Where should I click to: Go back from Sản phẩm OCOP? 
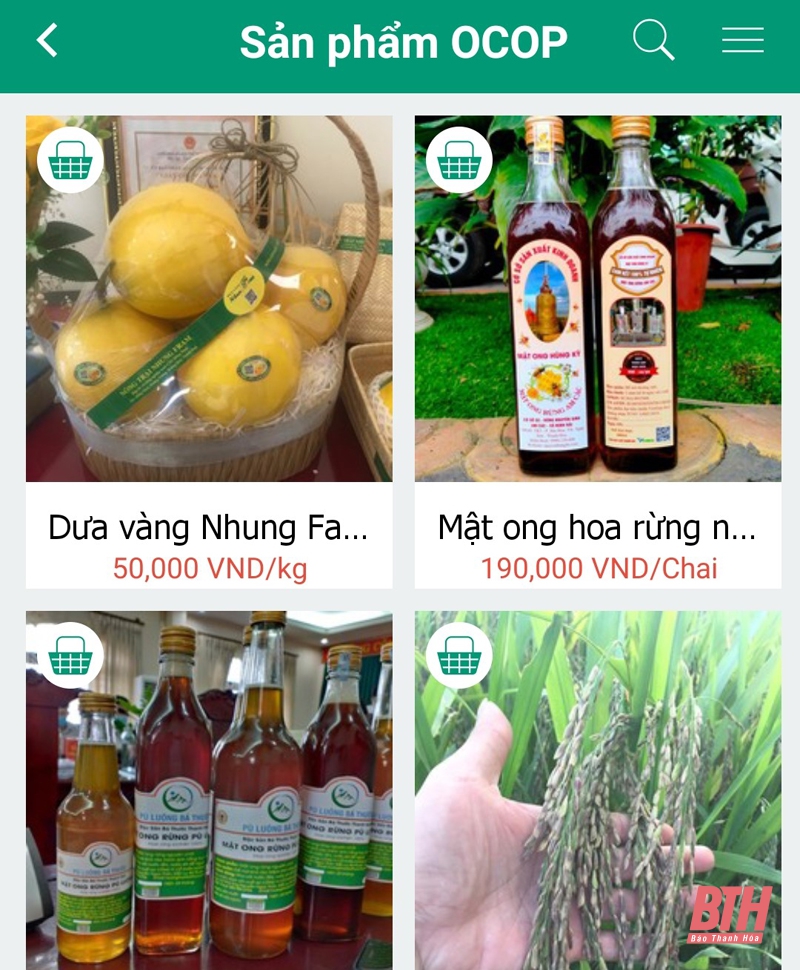click(47, 41)
